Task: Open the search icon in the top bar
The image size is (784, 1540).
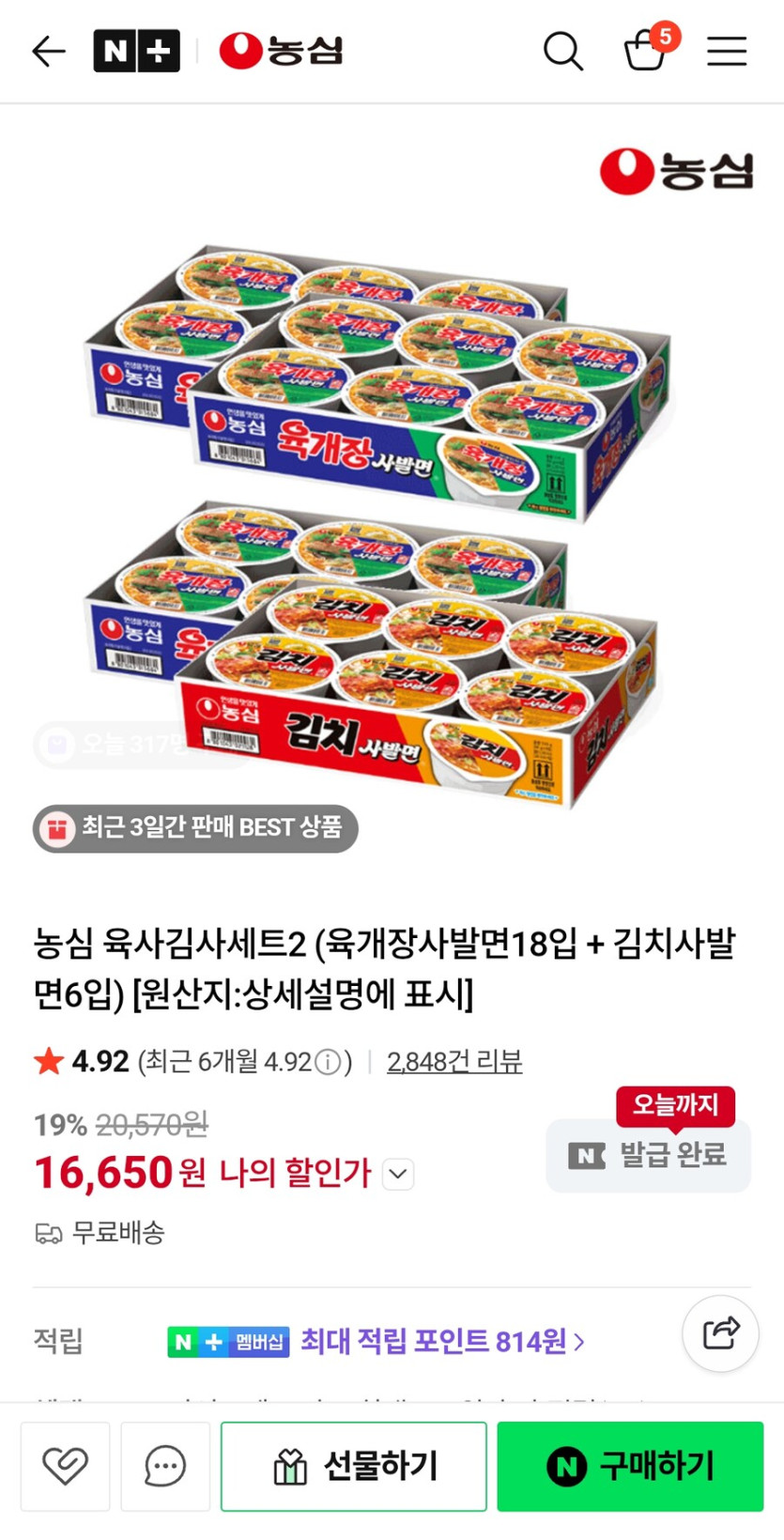Action: (562, 52)
